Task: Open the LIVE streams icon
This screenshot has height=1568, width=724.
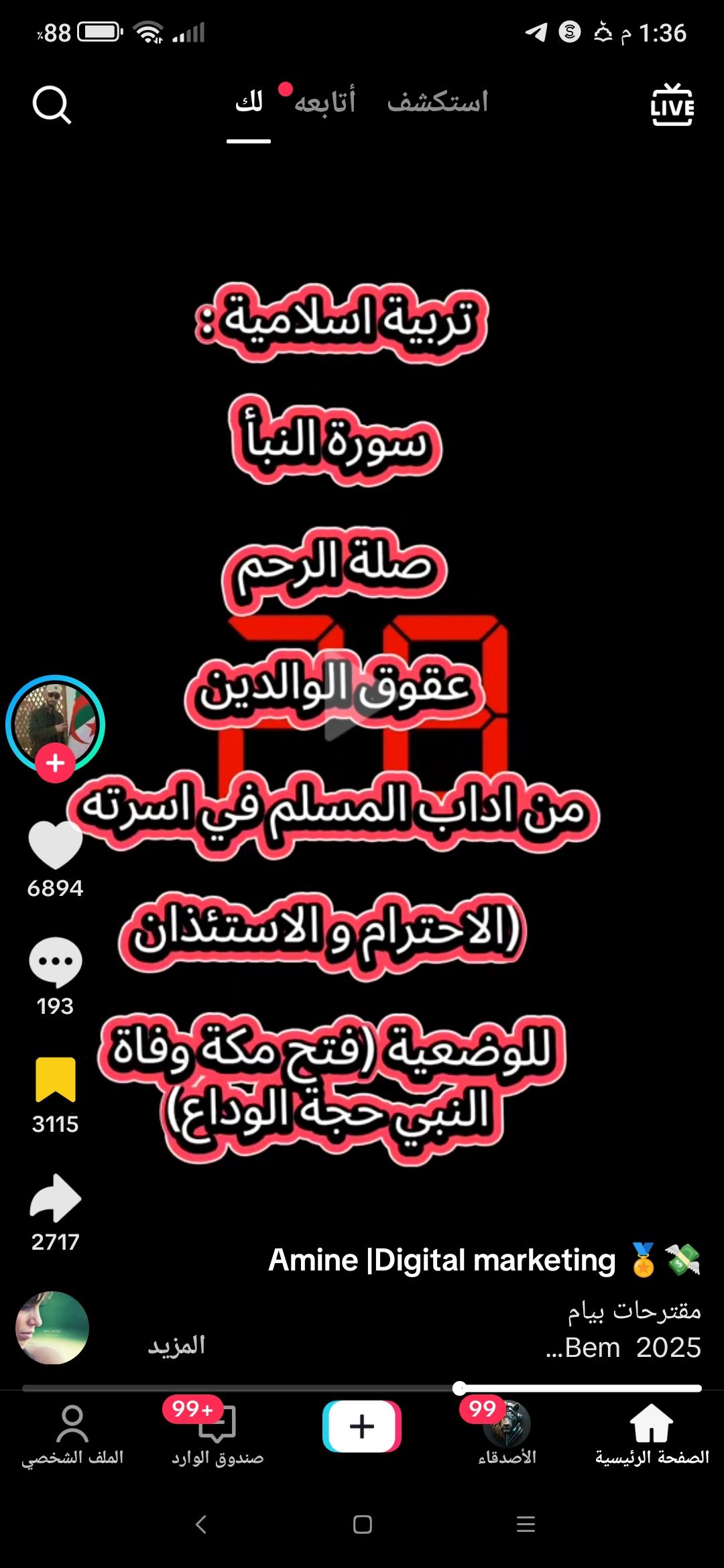Action: (672, 105)
